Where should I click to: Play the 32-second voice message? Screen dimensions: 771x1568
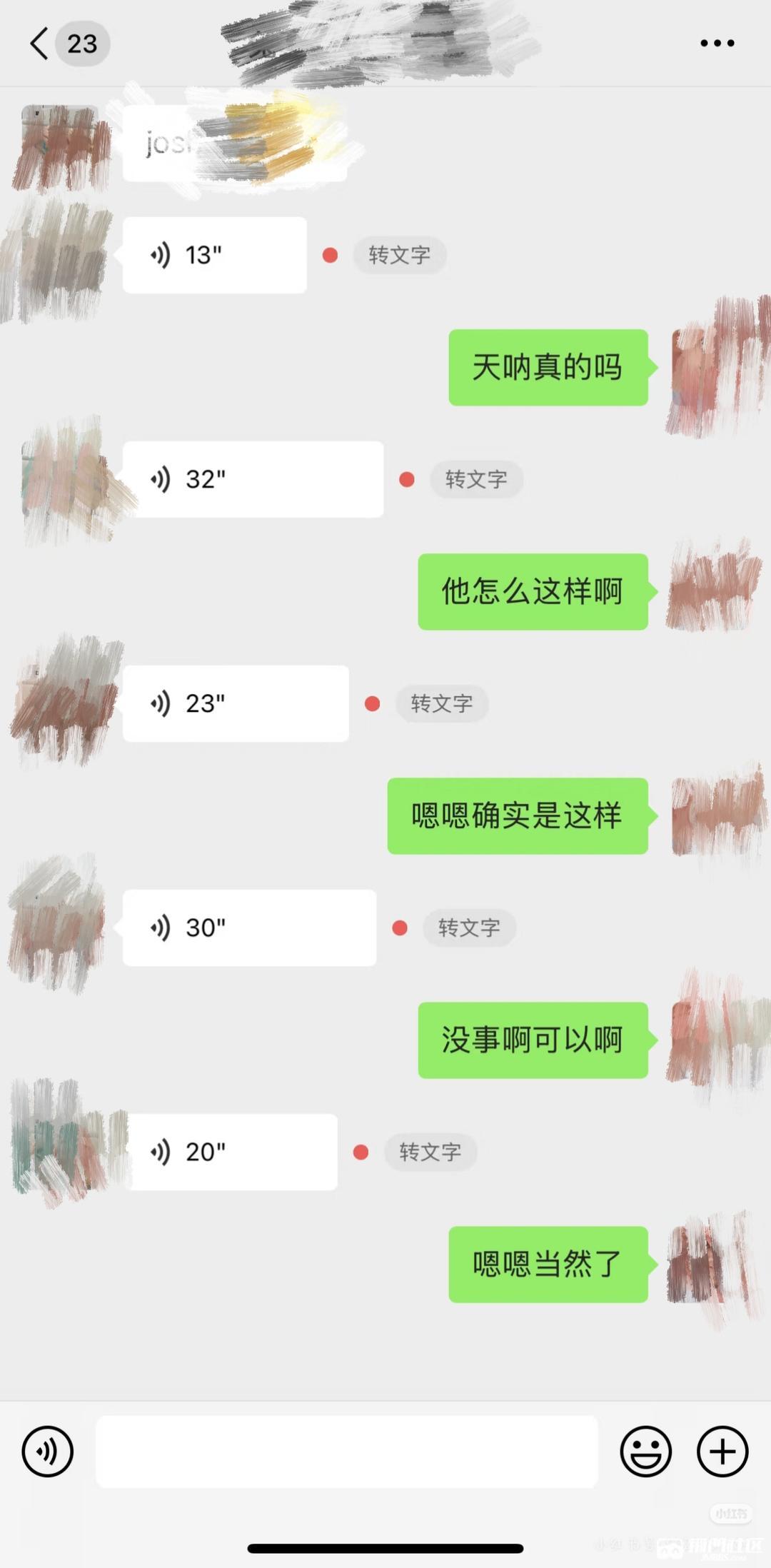[x=253, y=479]
